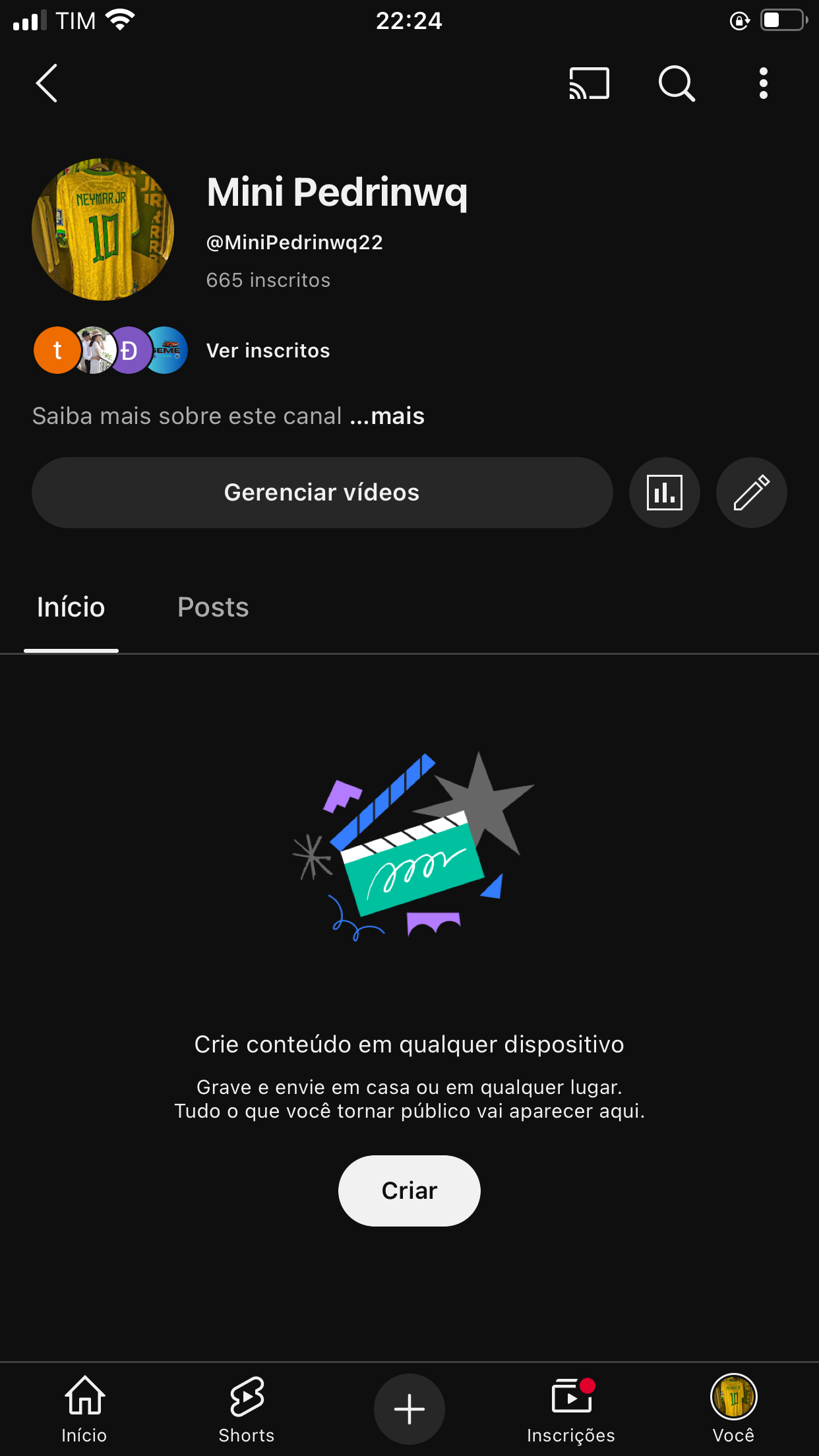Tap Gerenciar vídeos button

coord(322,493)
